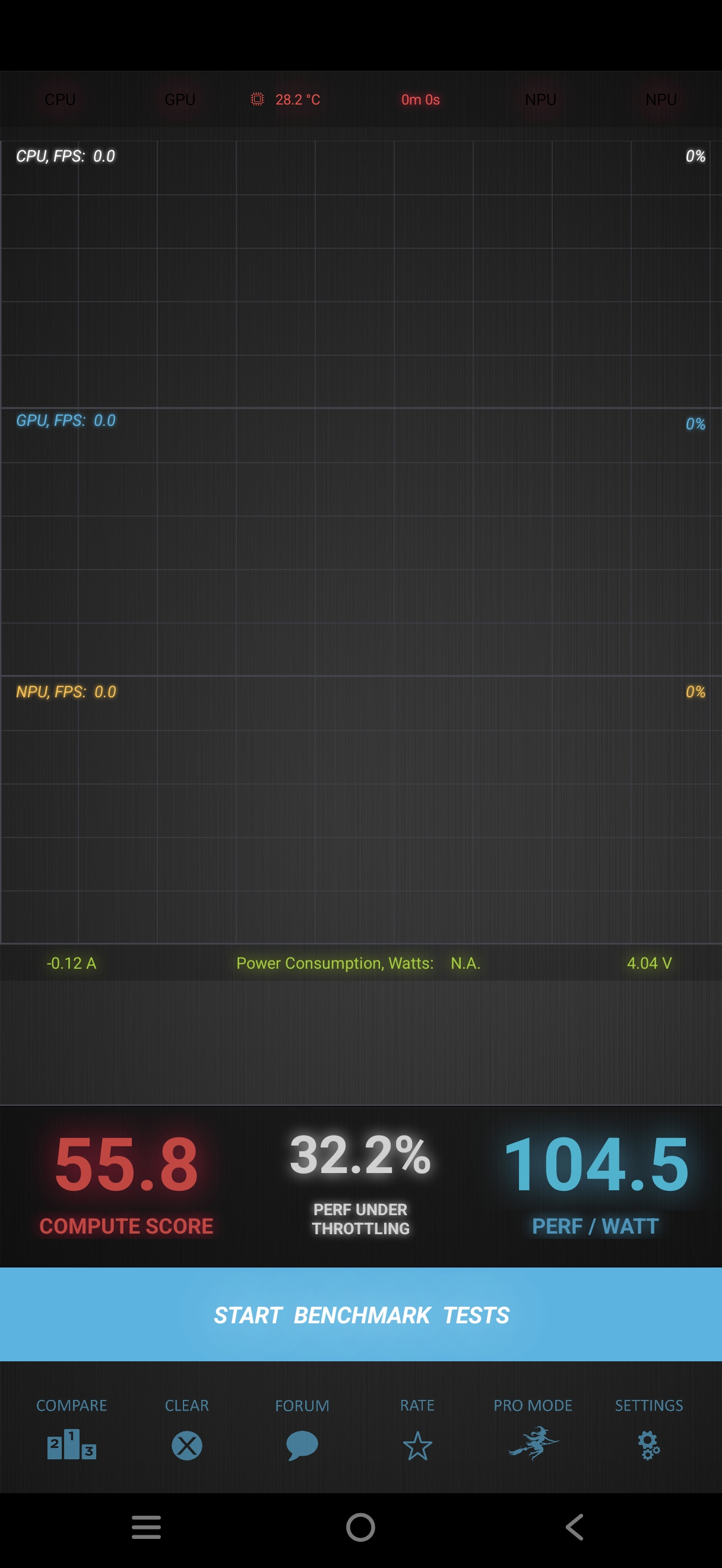Open the Compare rankings
Image resolution: width=722 pixels, height=1568 pixels.
[x=71, y=1429]
